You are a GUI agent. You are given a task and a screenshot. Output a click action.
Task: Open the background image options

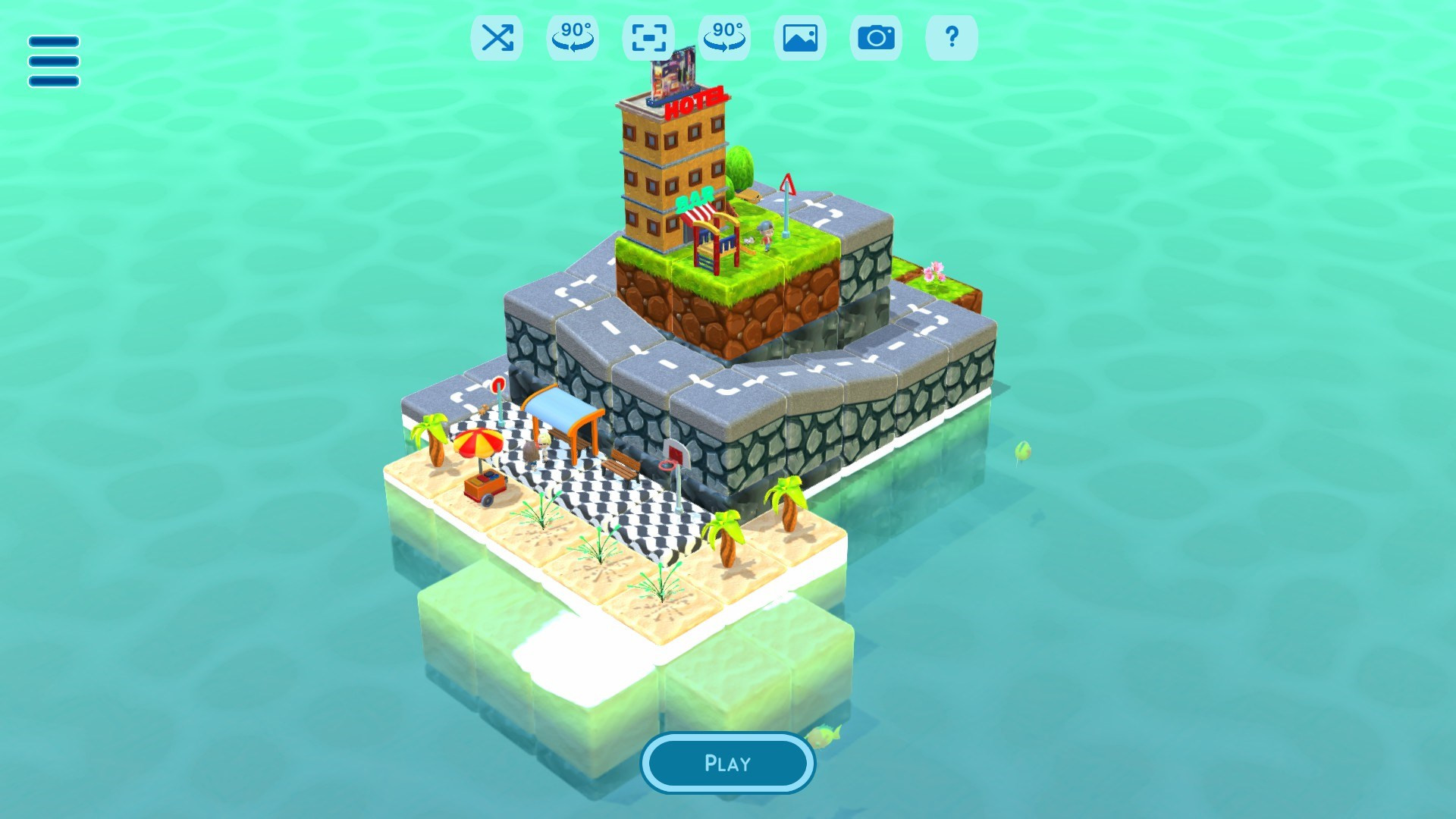click(800, 38)
